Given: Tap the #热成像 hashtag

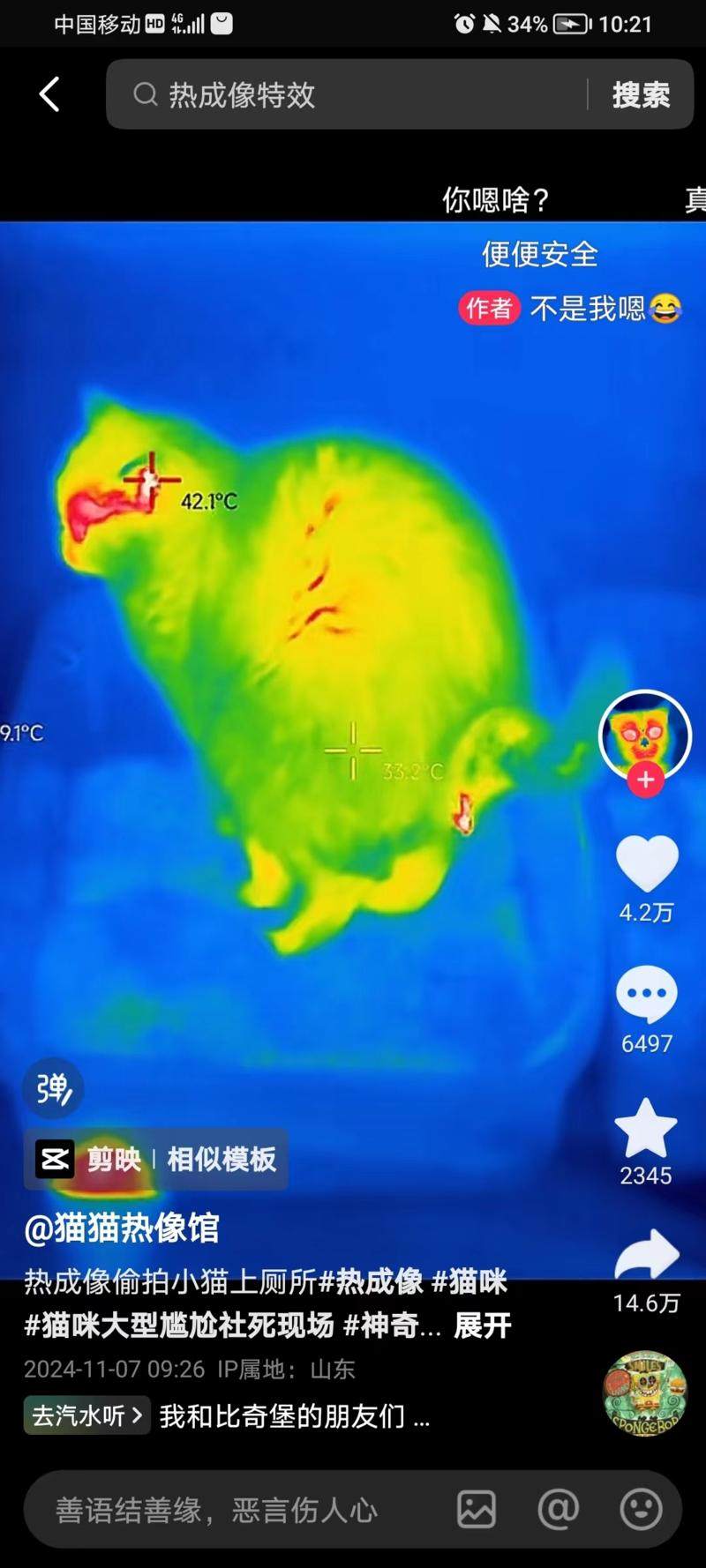Looking at the screenshot, I should pos(371,1281).
